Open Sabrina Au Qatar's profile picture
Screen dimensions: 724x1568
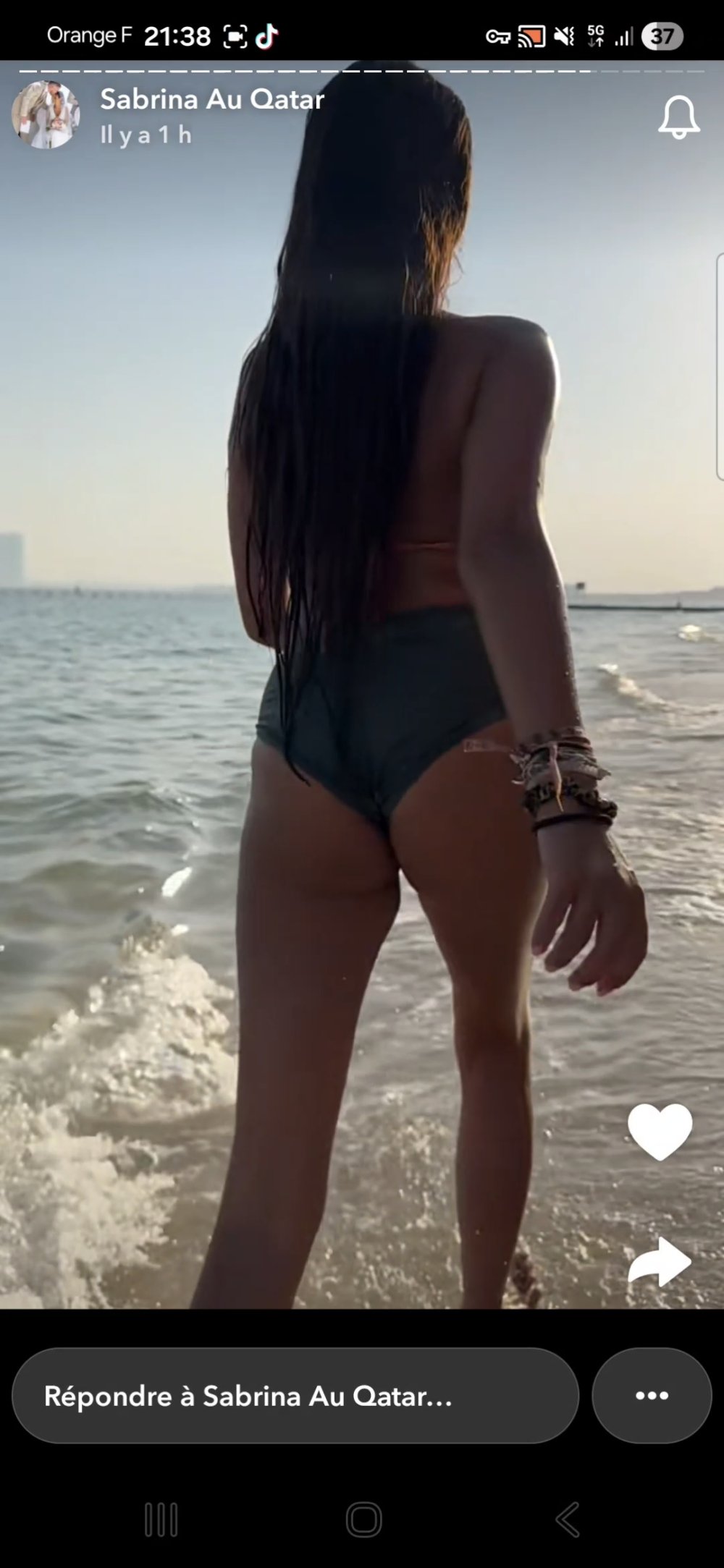click(x=45, y=115)
